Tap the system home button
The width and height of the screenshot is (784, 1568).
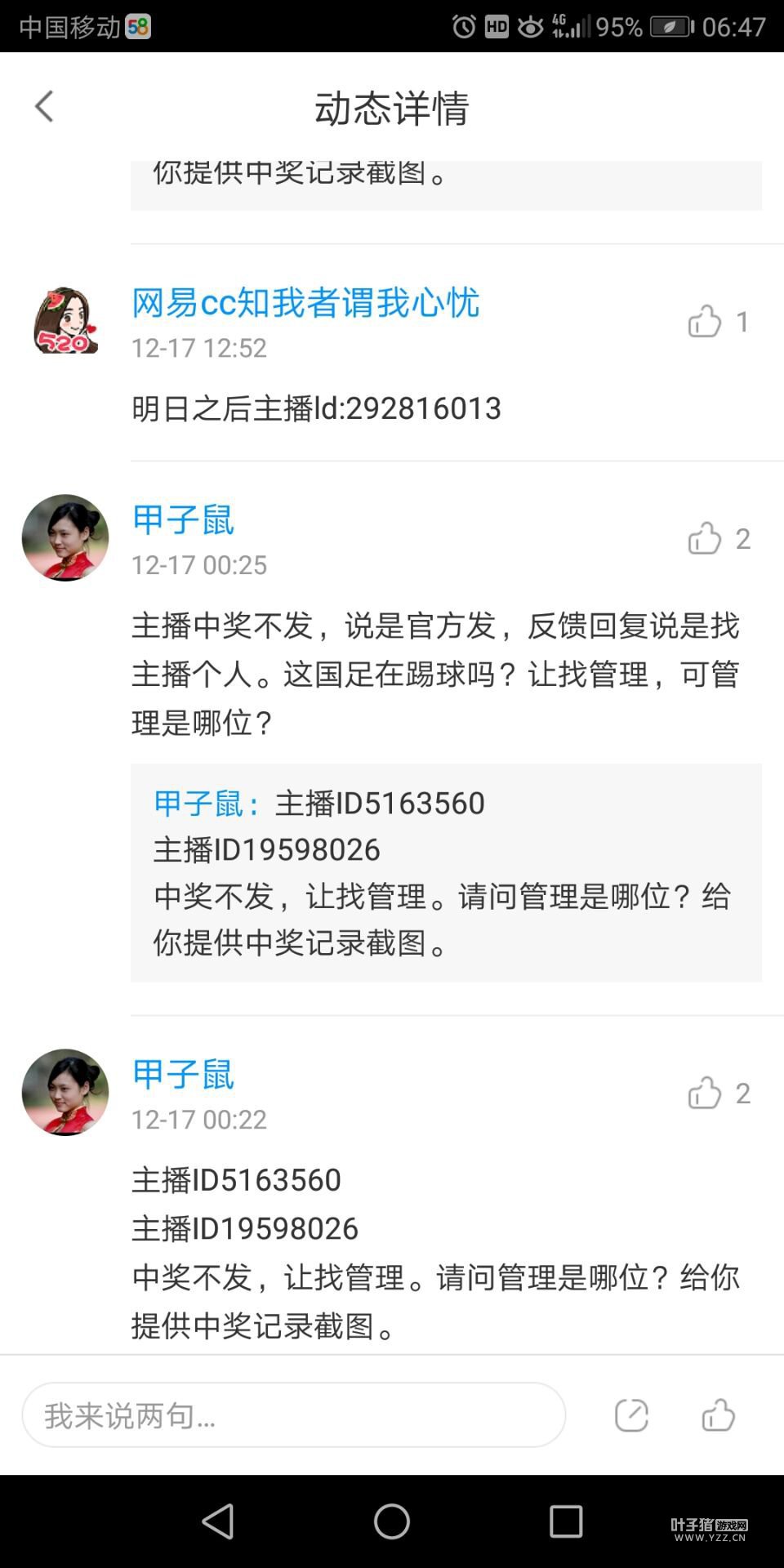tap(392, 1521)
